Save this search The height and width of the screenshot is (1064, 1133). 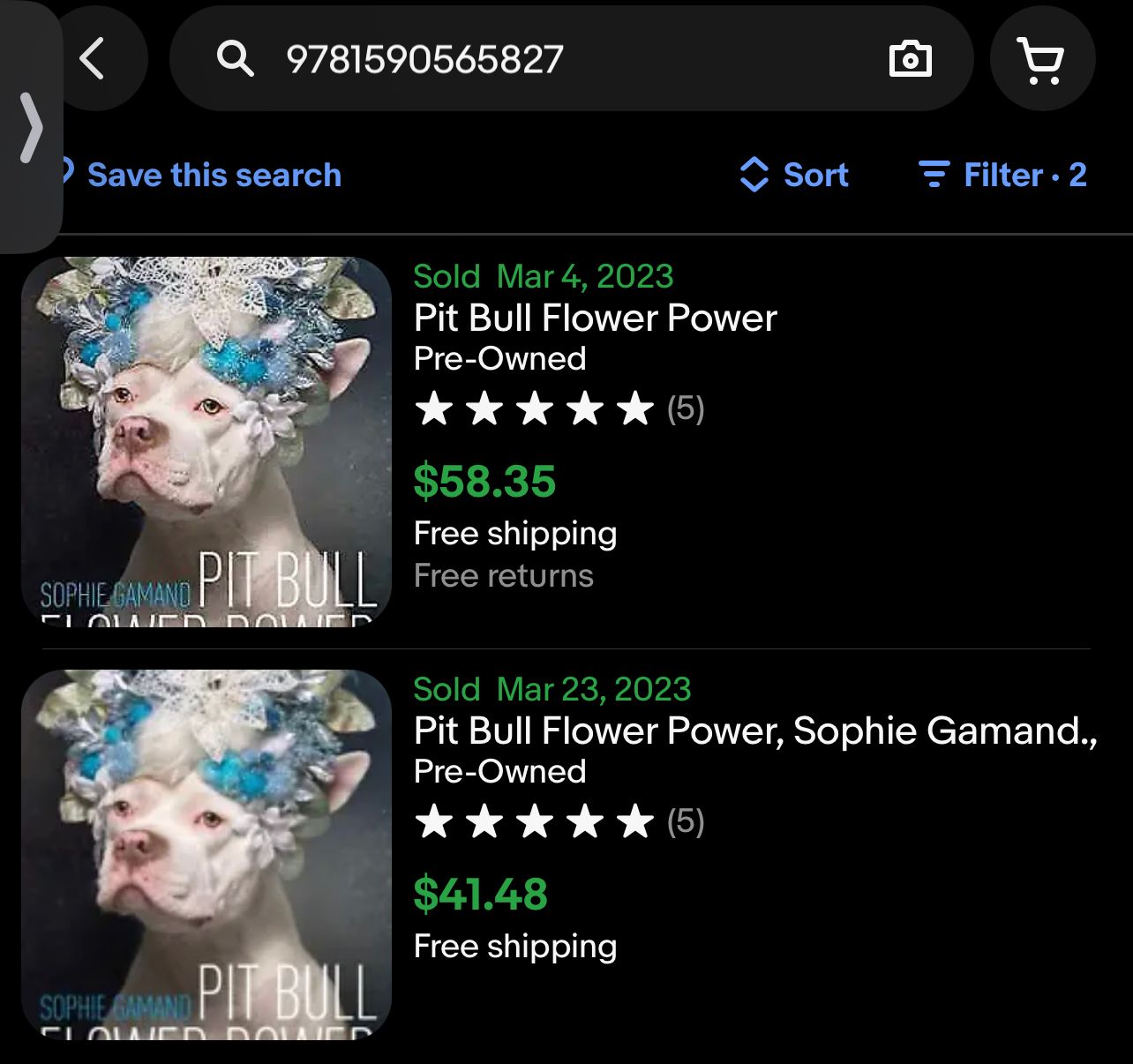pyautogui.click(x=214, y=175)
